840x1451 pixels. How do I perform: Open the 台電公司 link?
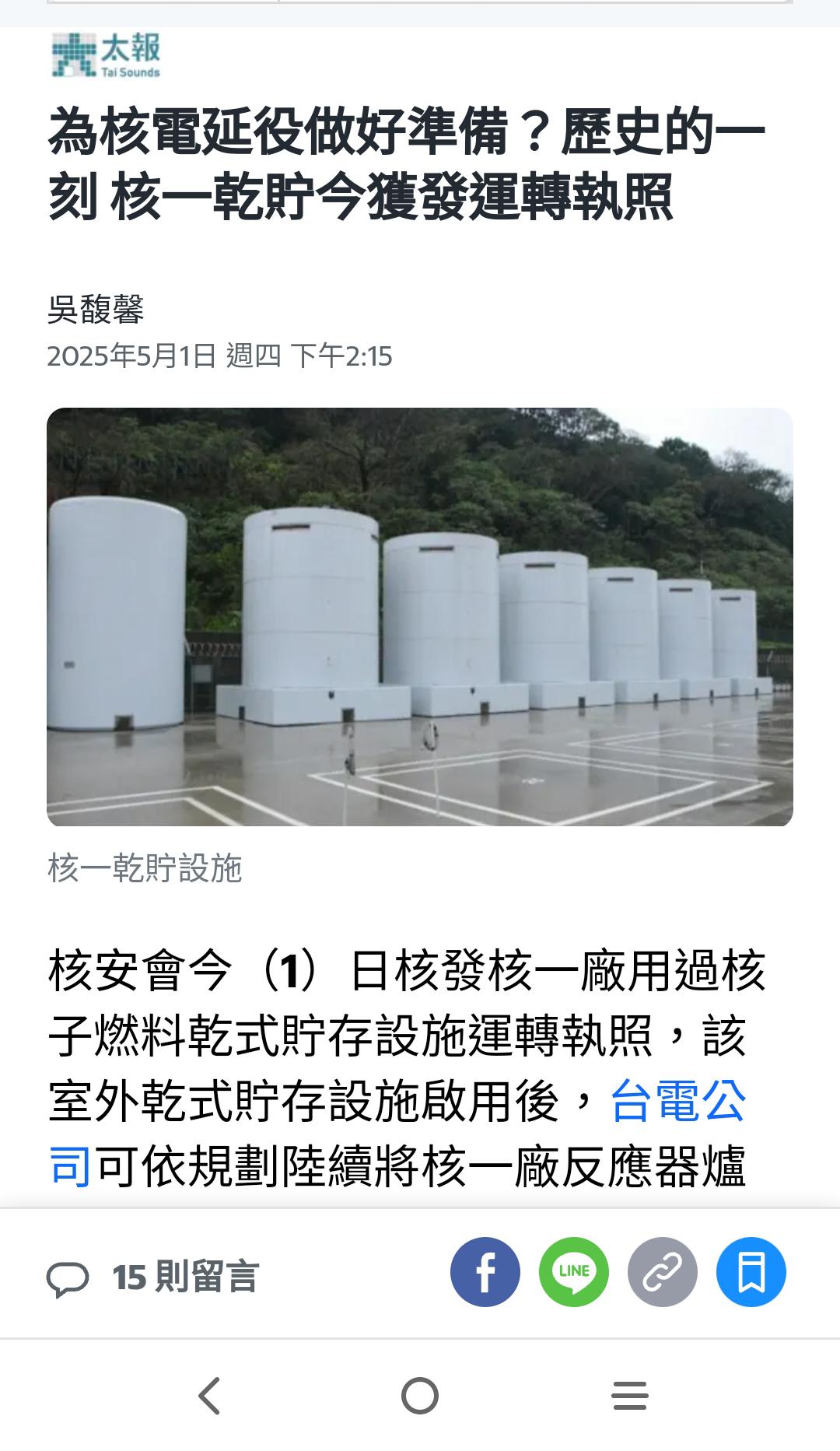point(677,1101)
